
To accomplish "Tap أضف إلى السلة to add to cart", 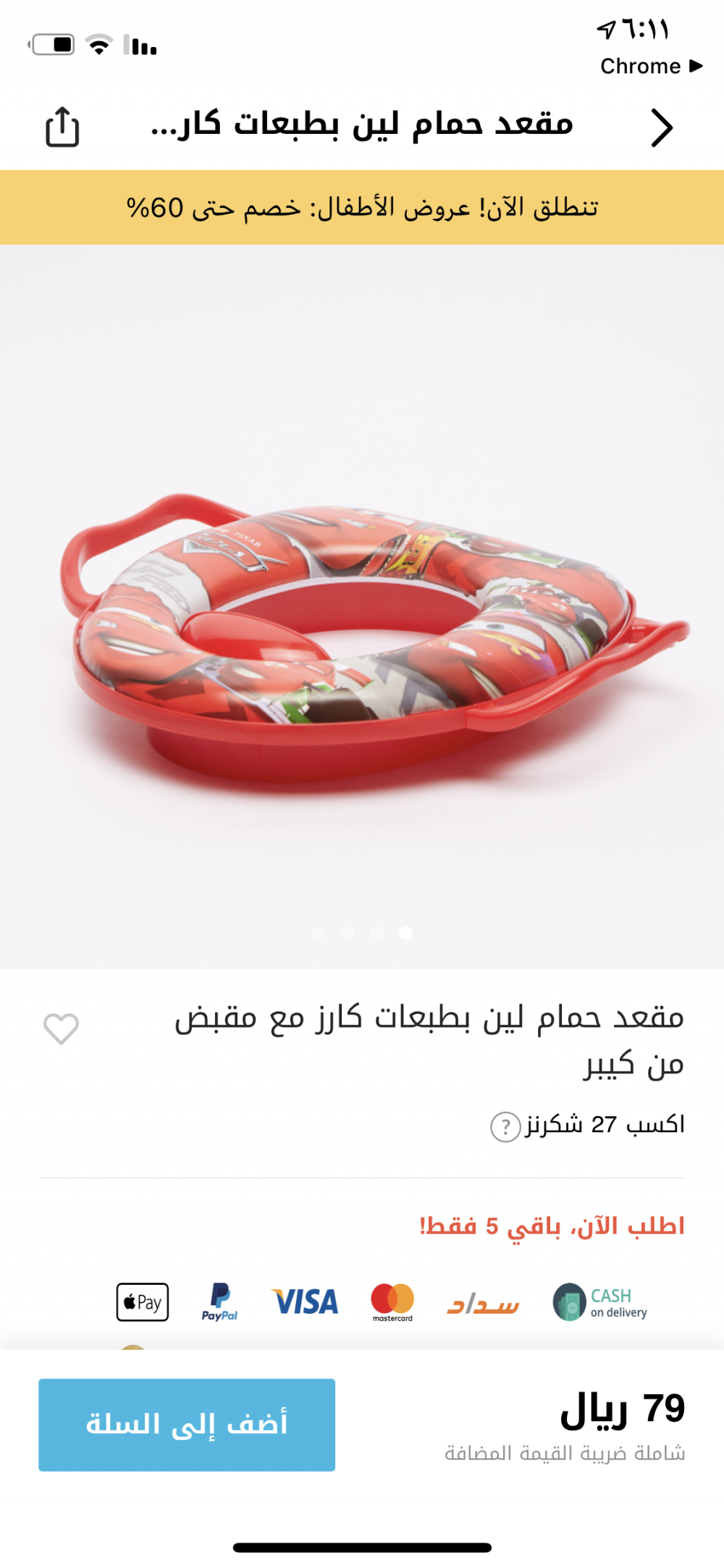I will 187,1425.
